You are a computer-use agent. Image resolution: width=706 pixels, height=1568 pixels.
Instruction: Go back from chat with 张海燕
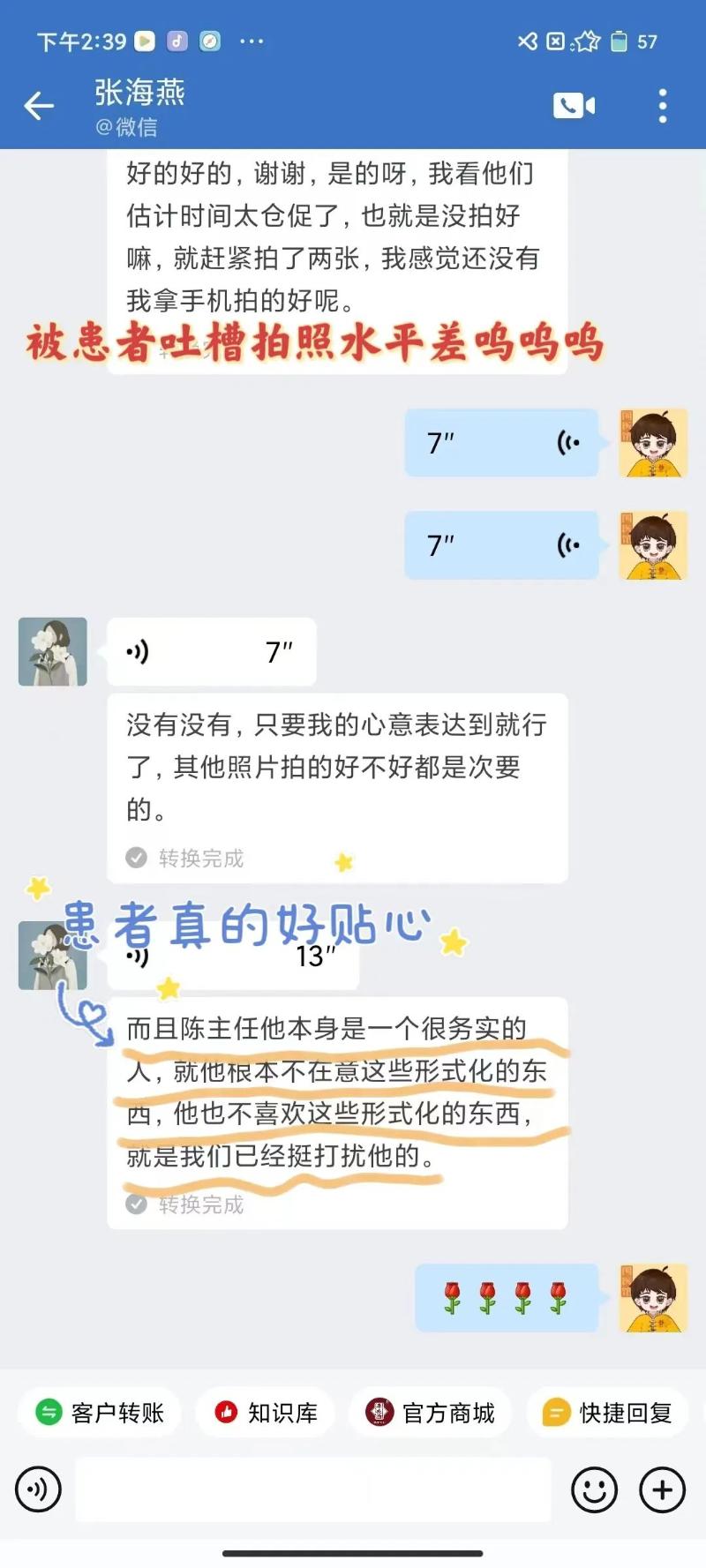(x=39, y=106)
